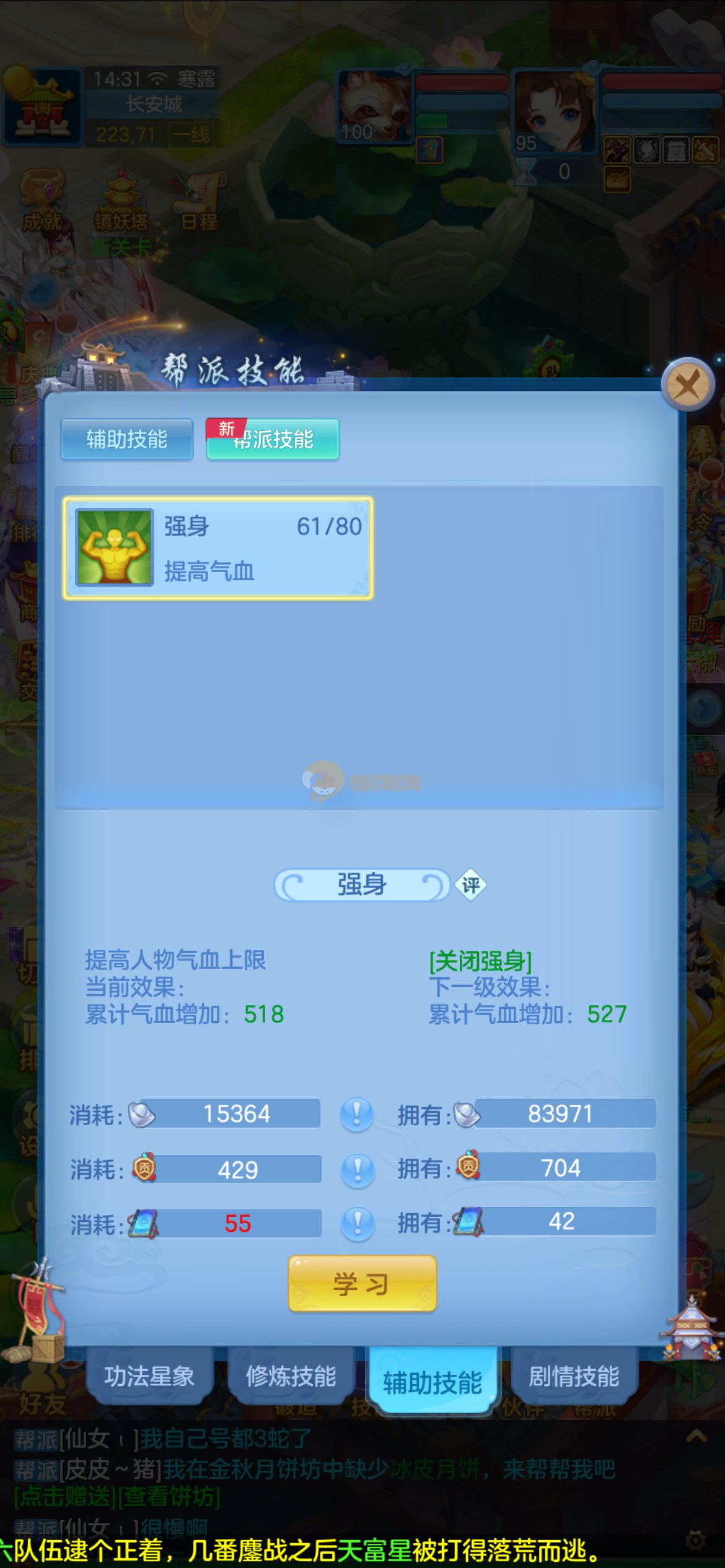Select the bottom 辅助技能 tab

(x=432, y=1381)
